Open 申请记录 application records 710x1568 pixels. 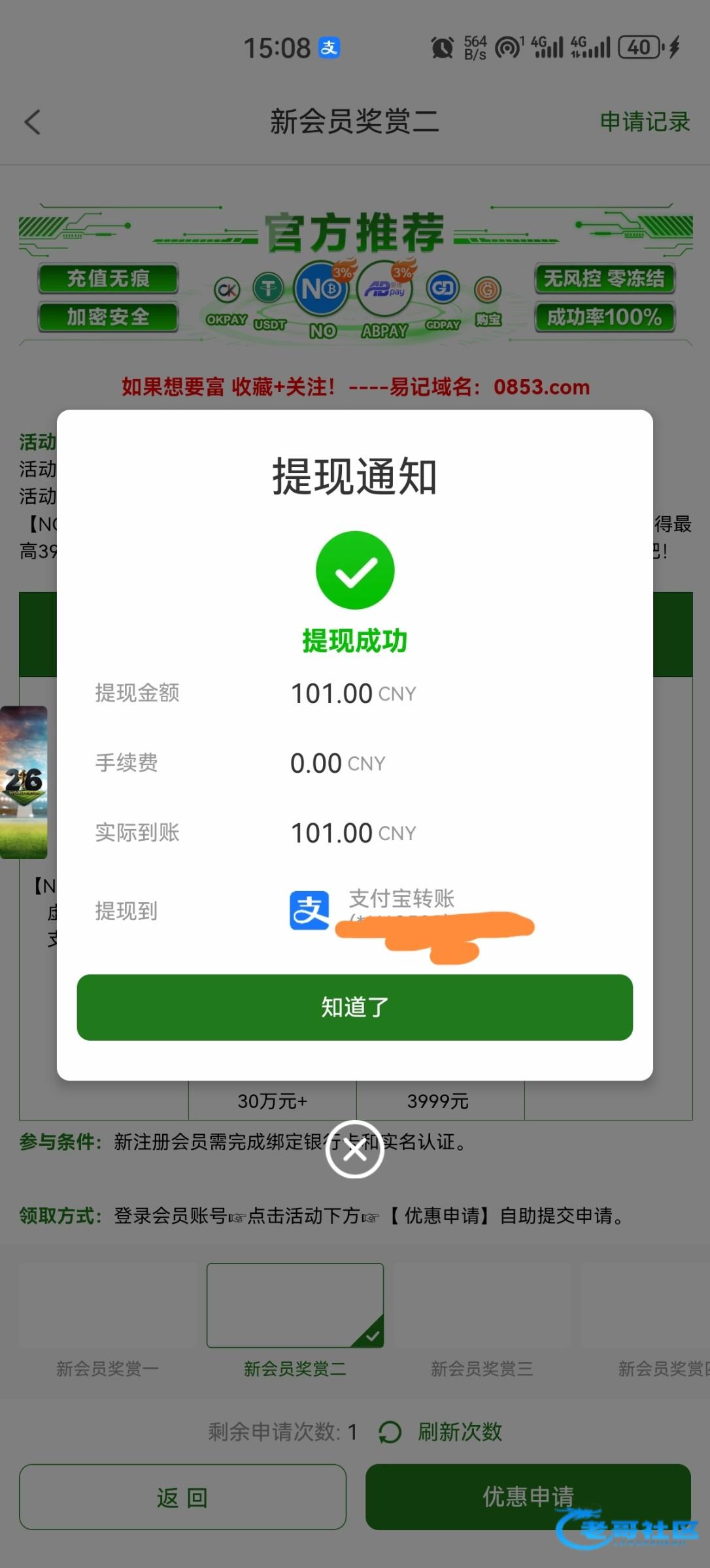click(644, 122)
